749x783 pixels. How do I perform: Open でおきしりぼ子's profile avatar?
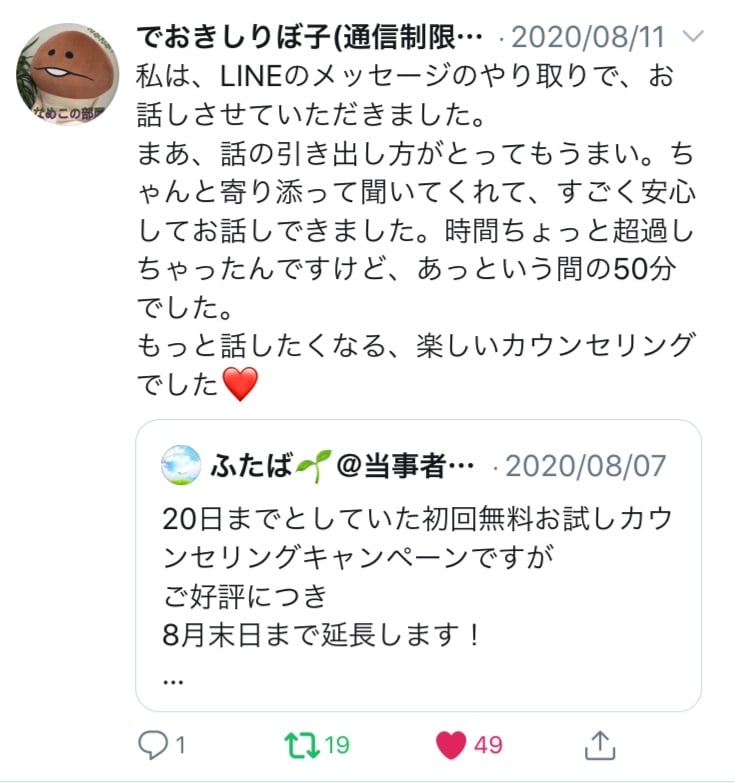click(x=68, y=76)
